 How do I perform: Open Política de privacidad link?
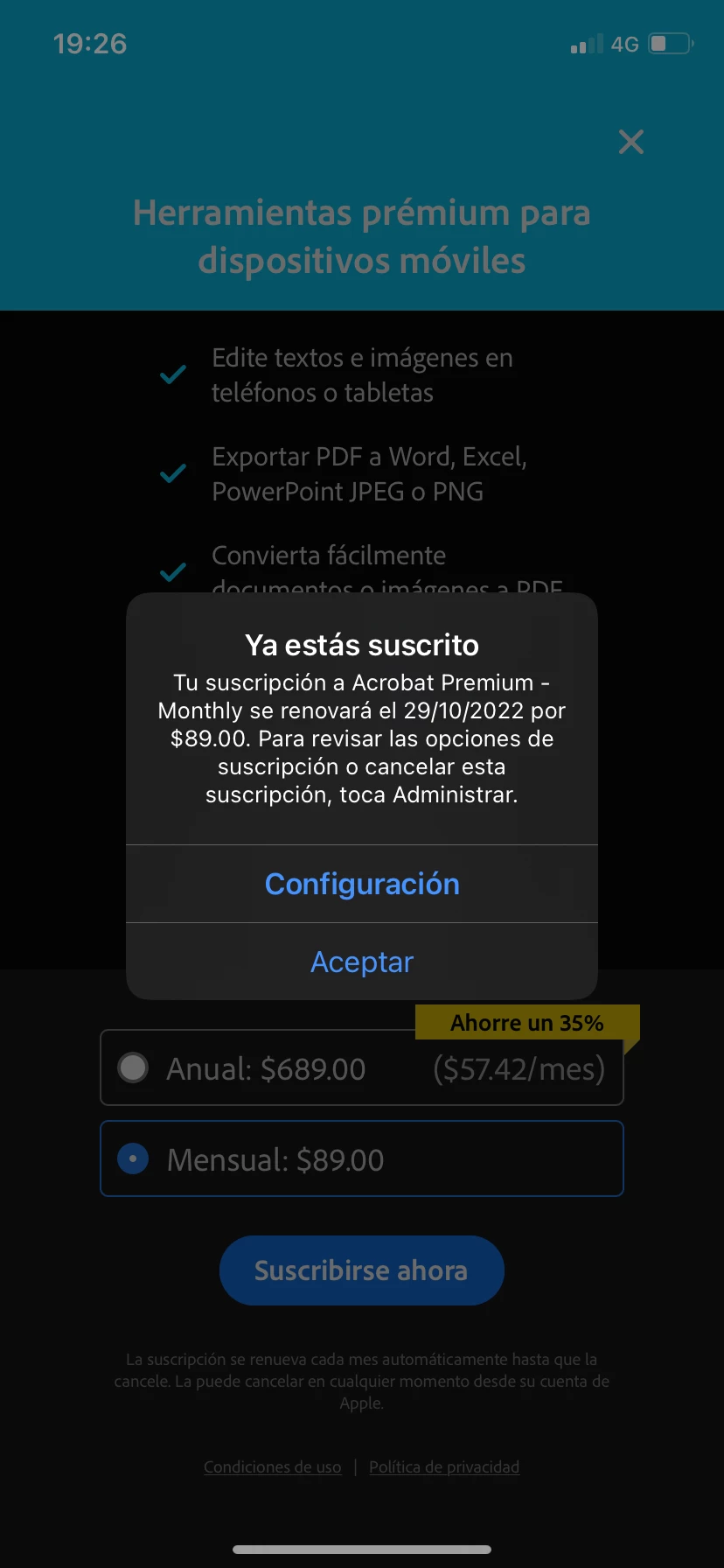444,1467
